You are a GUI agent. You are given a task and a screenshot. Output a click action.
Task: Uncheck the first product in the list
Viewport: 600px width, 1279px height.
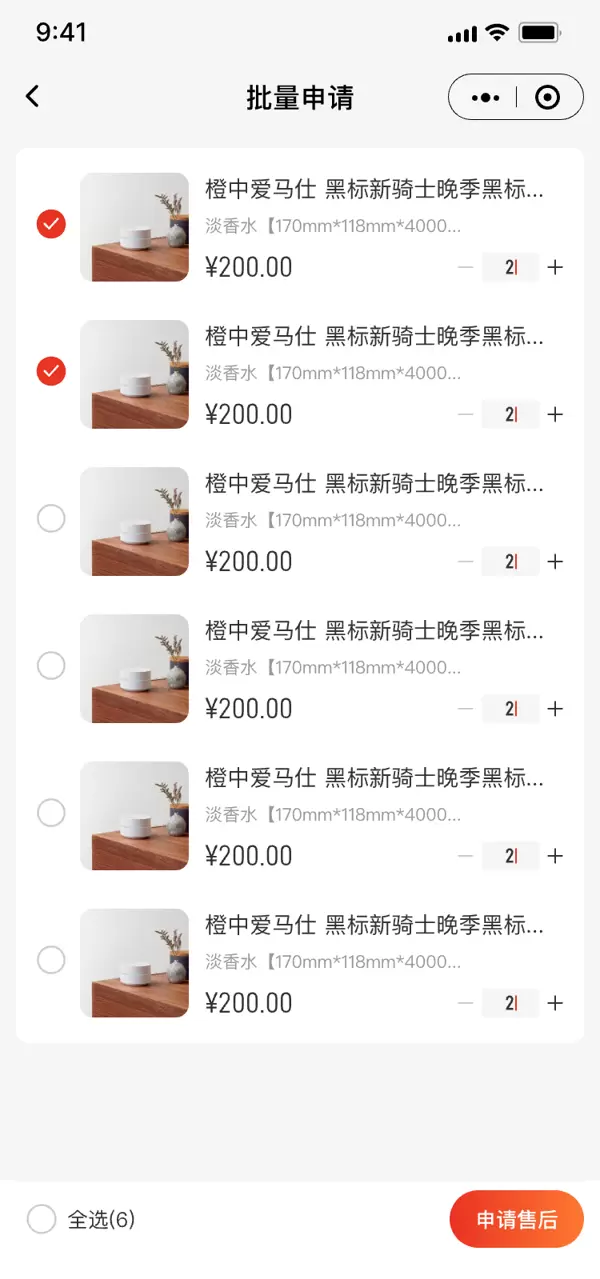(x=51, y=224)
